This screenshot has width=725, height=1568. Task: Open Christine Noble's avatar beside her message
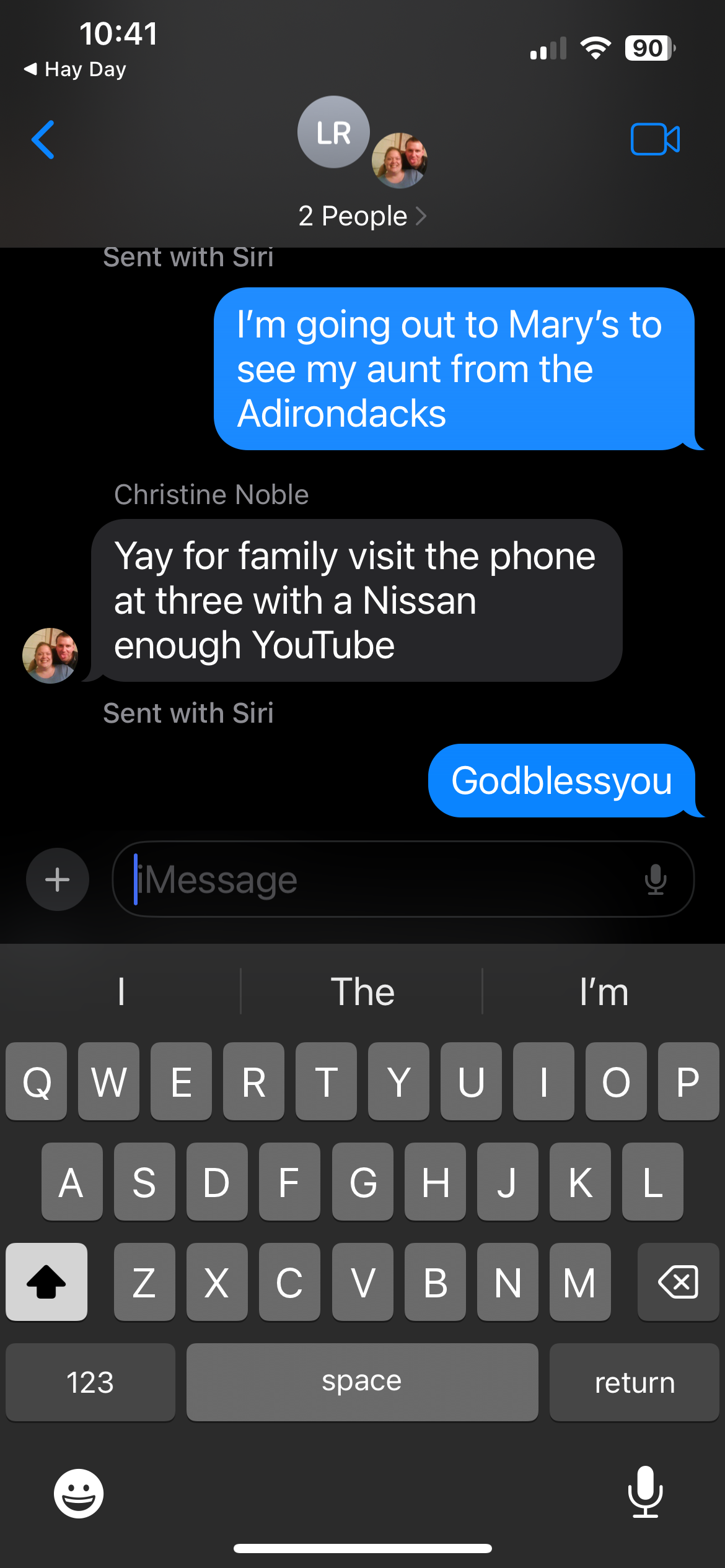pos(50,655)
